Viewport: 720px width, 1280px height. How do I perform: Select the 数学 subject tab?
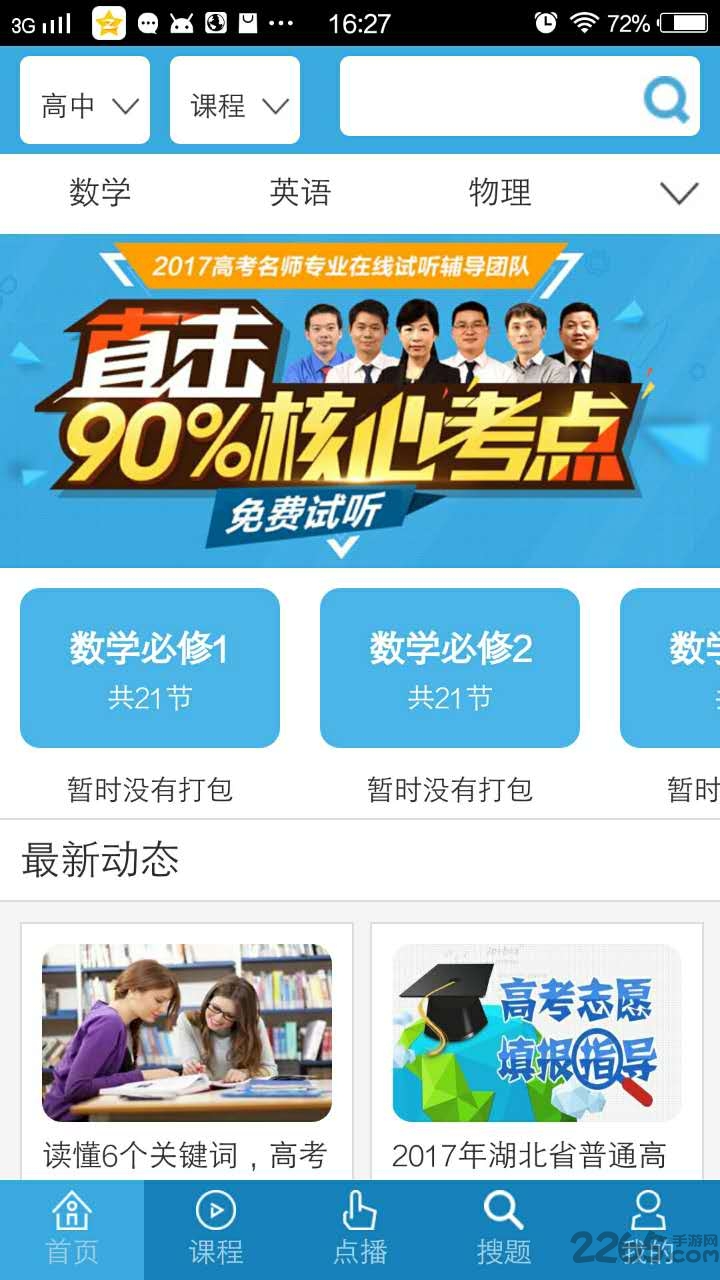pos(100,193)
